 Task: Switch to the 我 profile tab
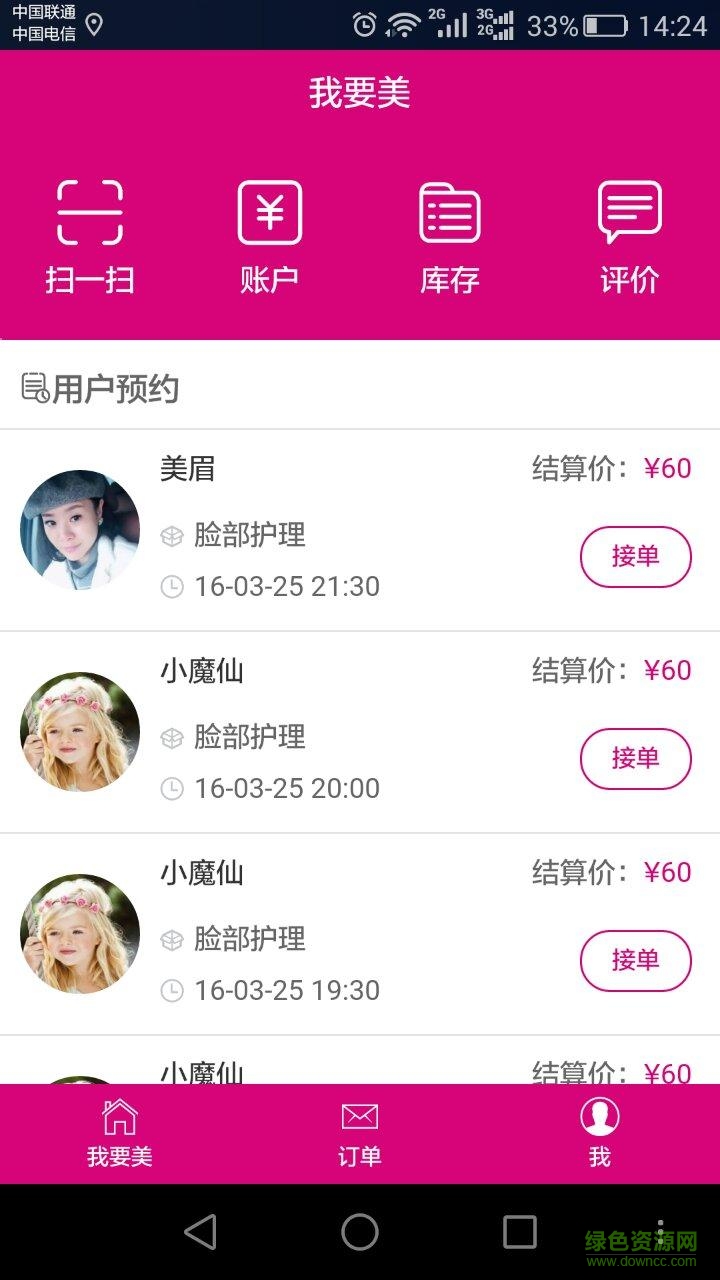600,1133
